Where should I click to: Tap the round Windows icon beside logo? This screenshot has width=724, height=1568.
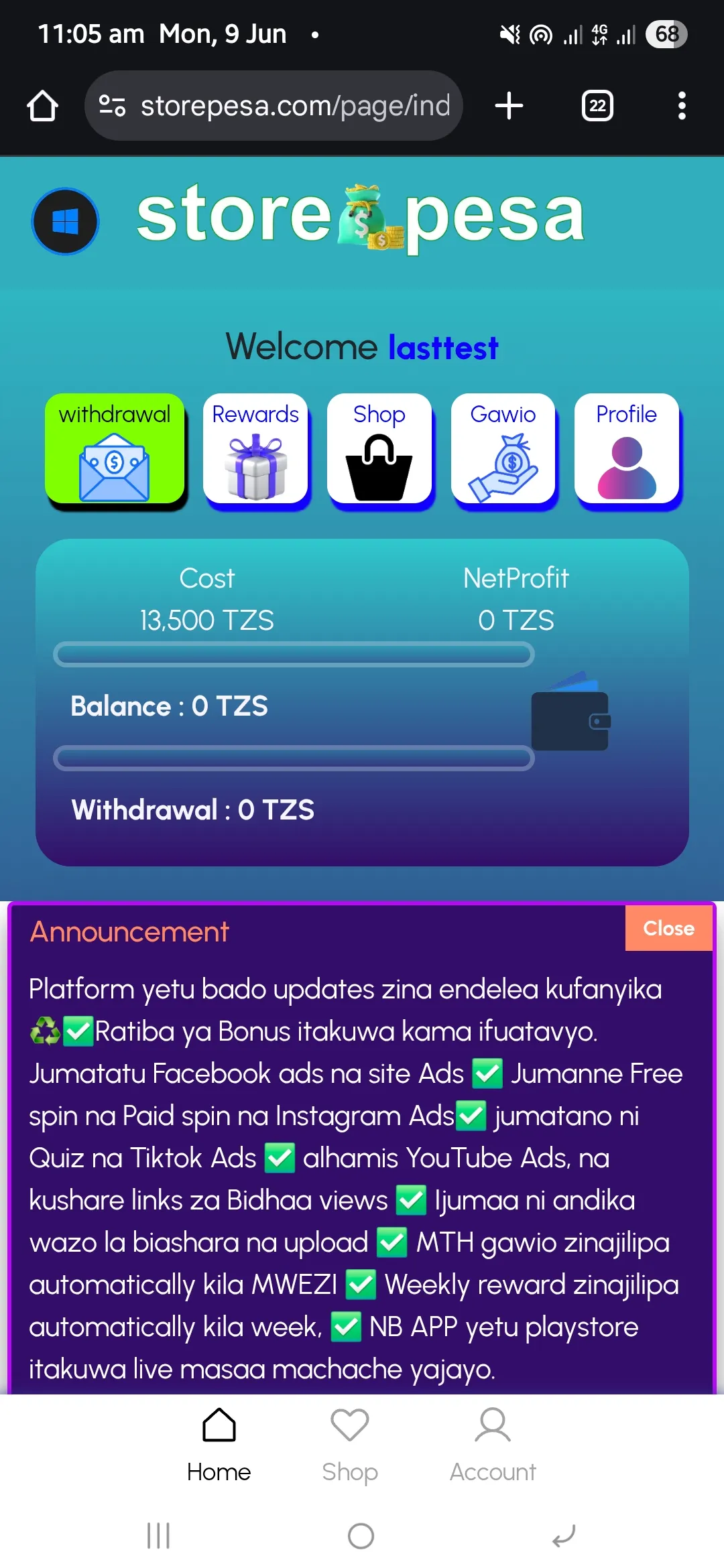[x=66, y=221]
